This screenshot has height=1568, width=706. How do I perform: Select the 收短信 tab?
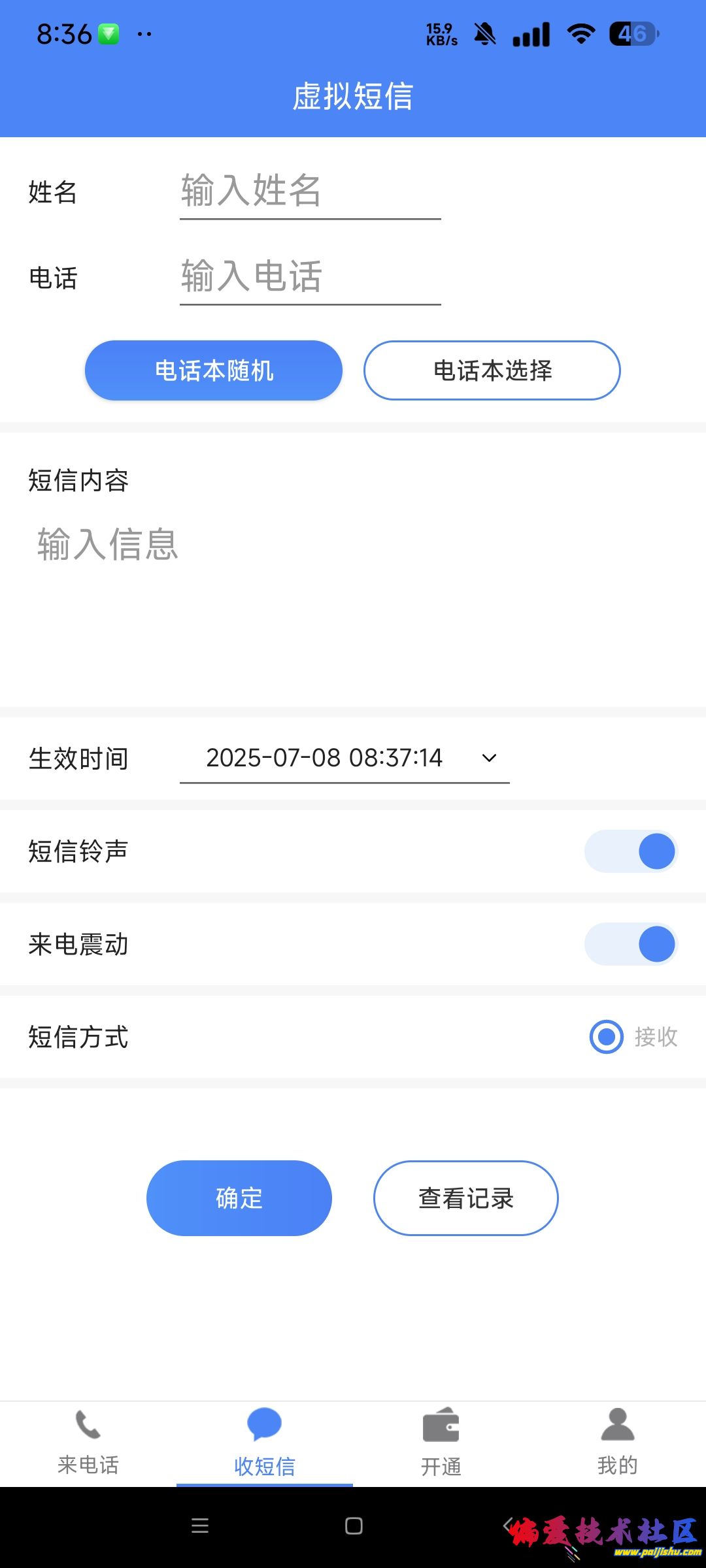pyautogui.click(x=265, y=1443)
